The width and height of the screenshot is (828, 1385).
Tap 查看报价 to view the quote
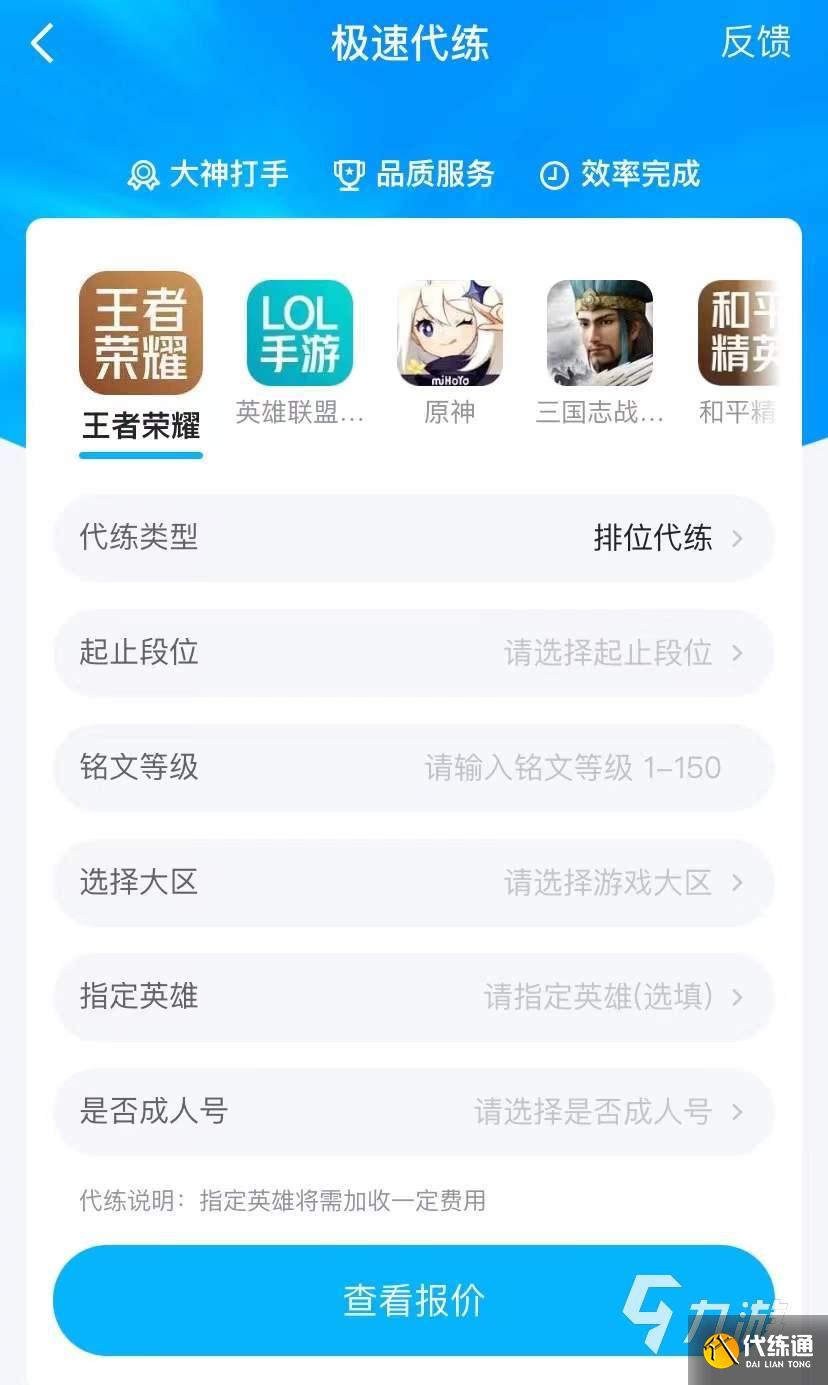click(413, 1300)
